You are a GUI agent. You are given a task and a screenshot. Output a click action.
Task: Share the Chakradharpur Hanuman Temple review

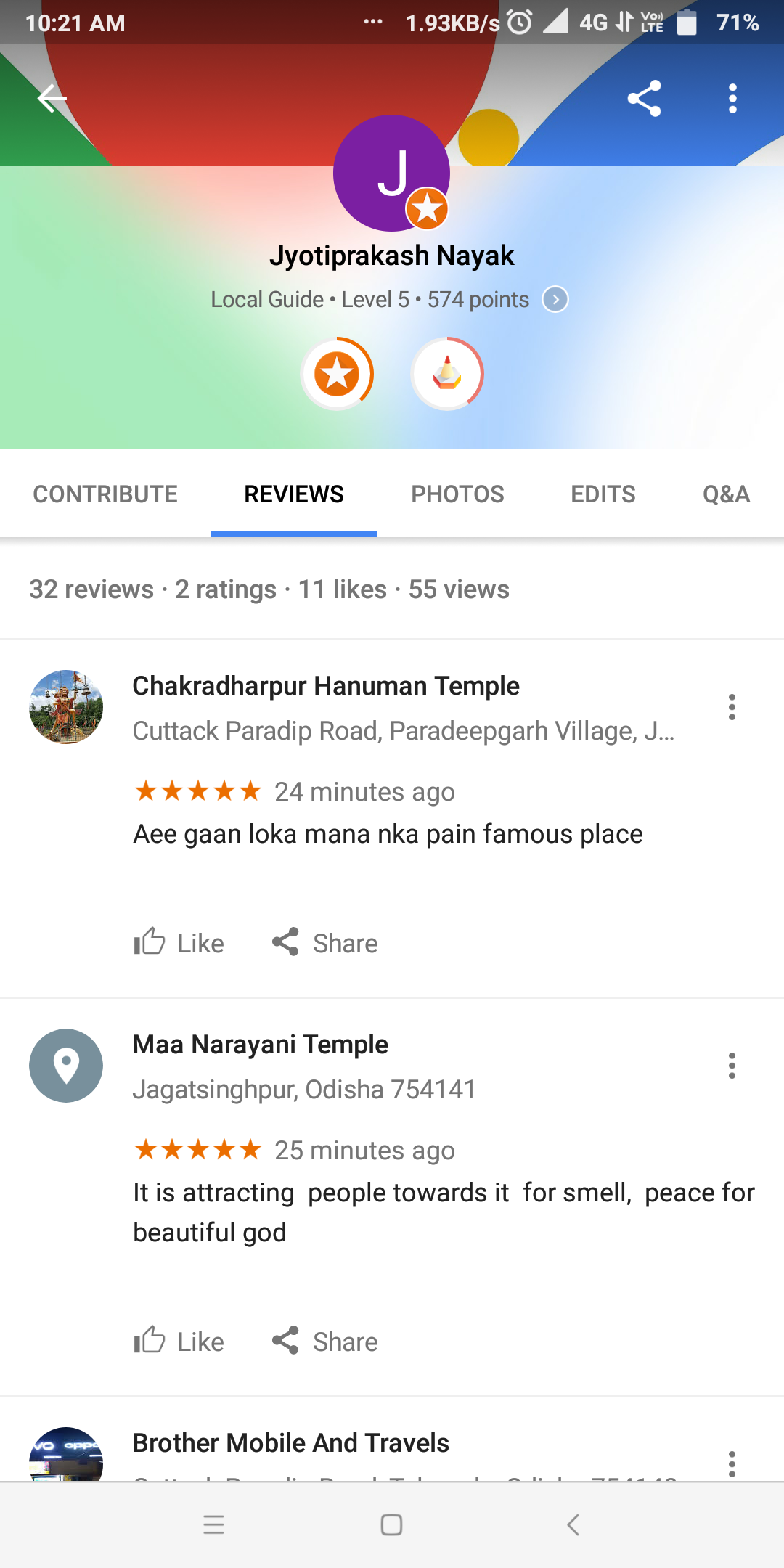(324, 942)
